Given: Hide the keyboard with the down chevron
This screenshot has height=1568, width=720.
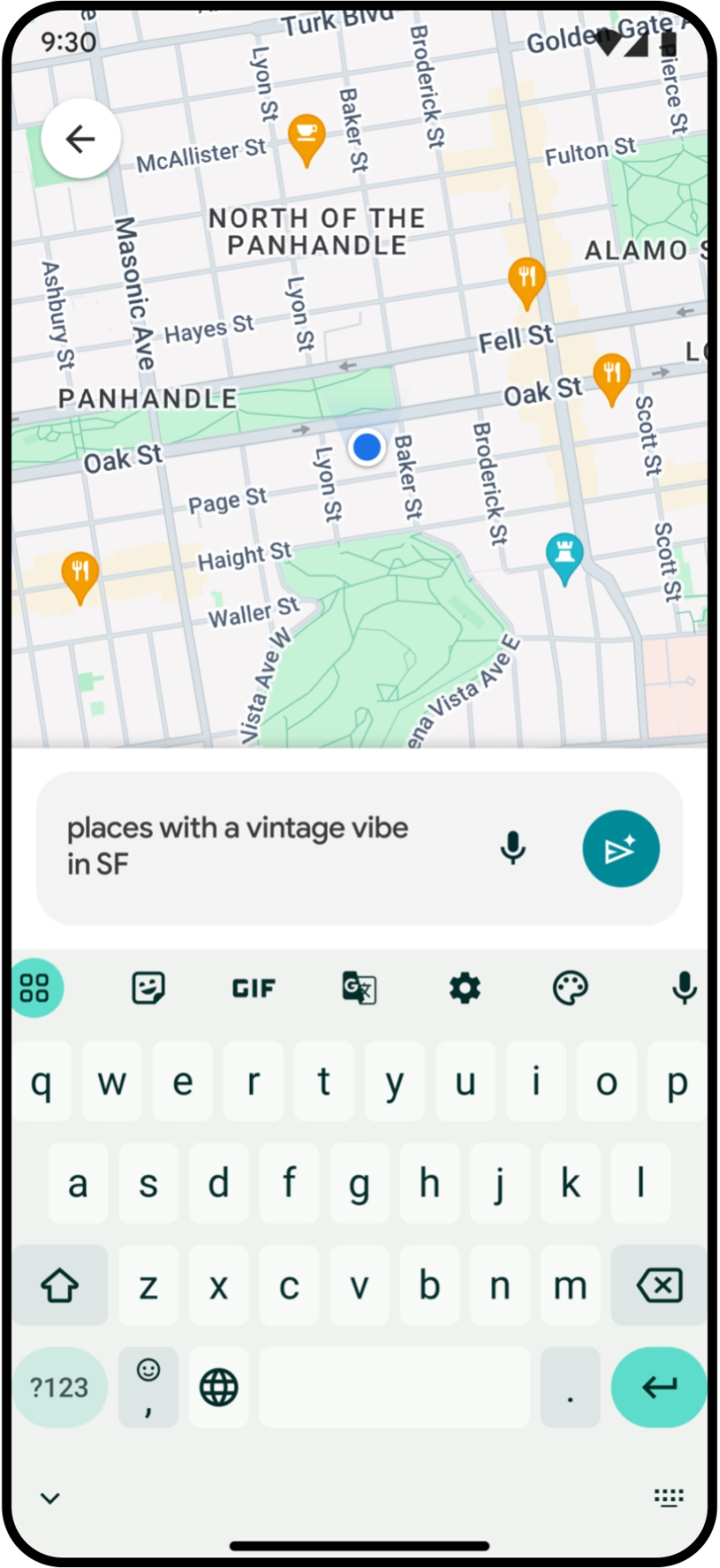Looking at the screenshot, I should pyautogui.click(x=51, y=1499).
